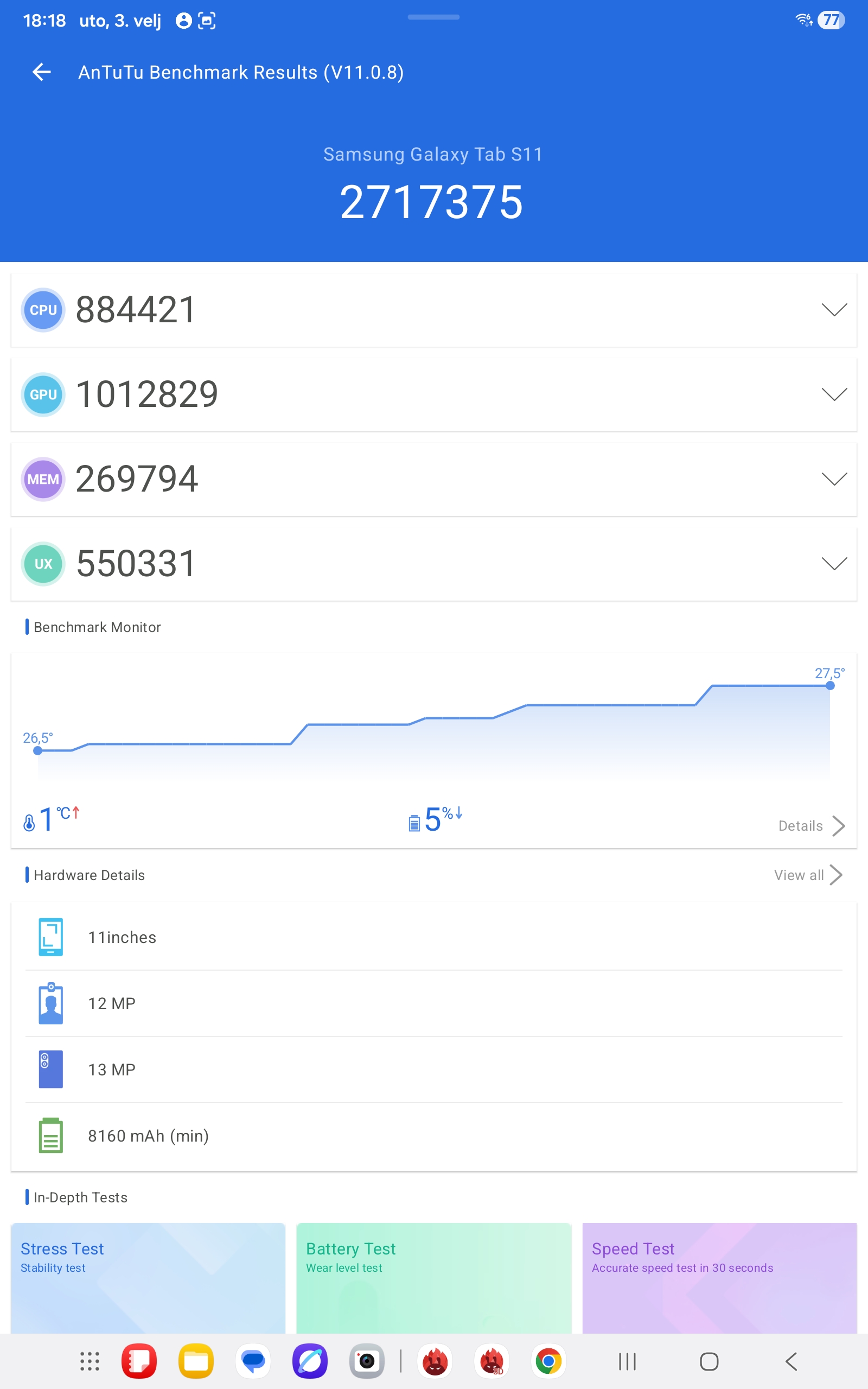Open Benchmark Monitor details
The height and width of the screenshot is (1389, 868).
click(x=810, y=826)
